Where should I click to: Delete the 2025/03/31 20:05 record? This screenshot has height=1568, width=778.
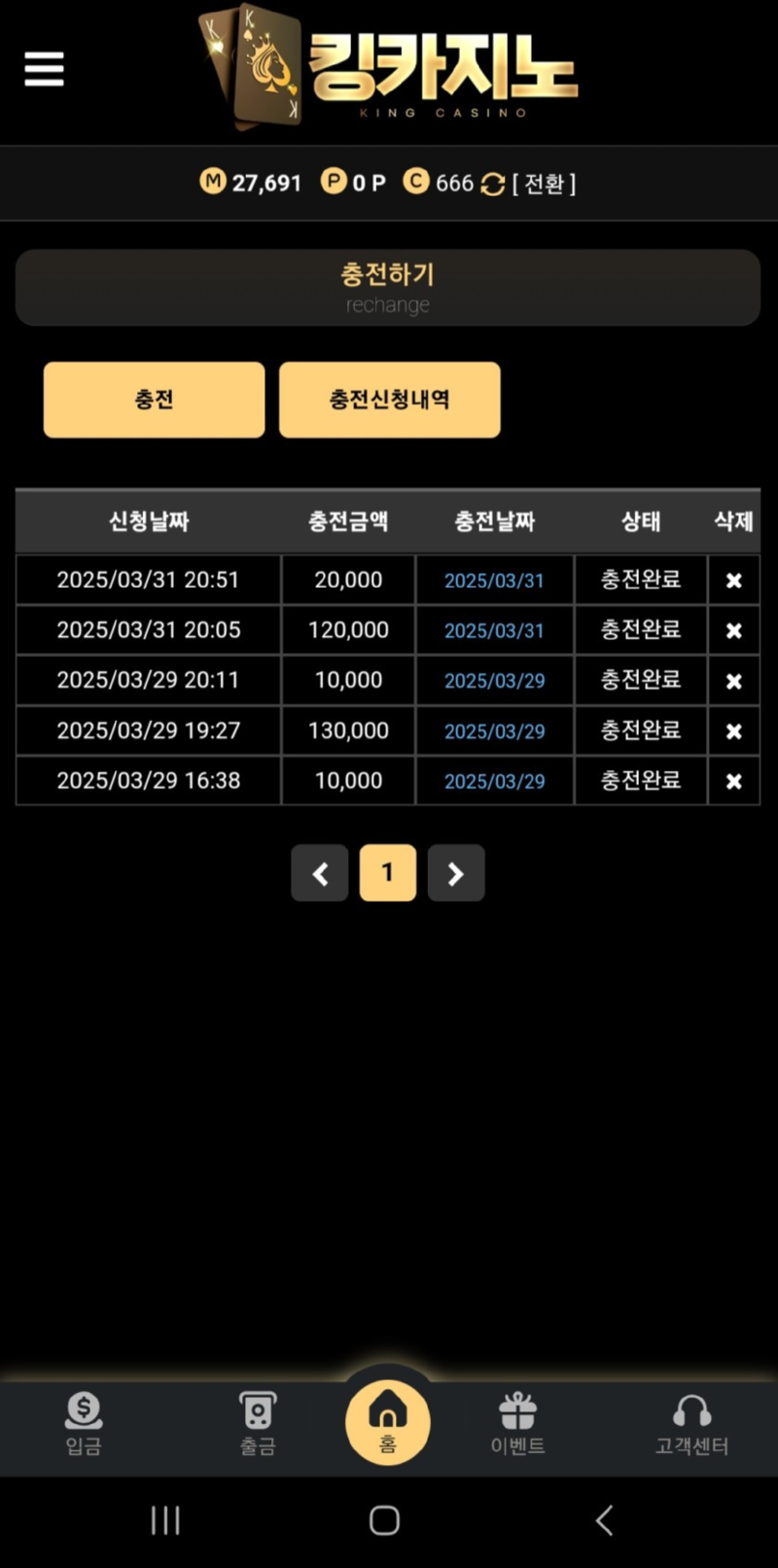(734, 631)
